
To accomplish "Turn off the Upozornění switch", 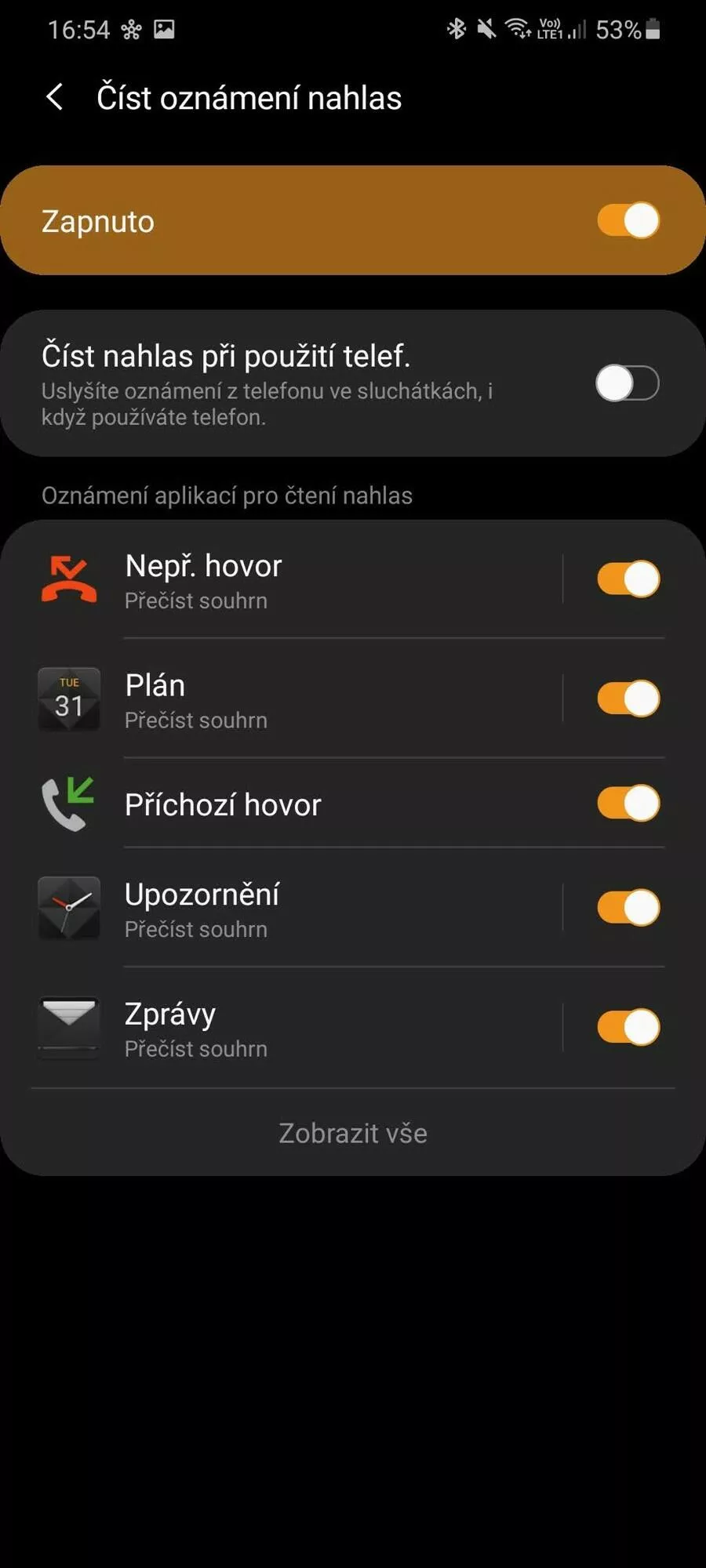I will click(628, 908).
